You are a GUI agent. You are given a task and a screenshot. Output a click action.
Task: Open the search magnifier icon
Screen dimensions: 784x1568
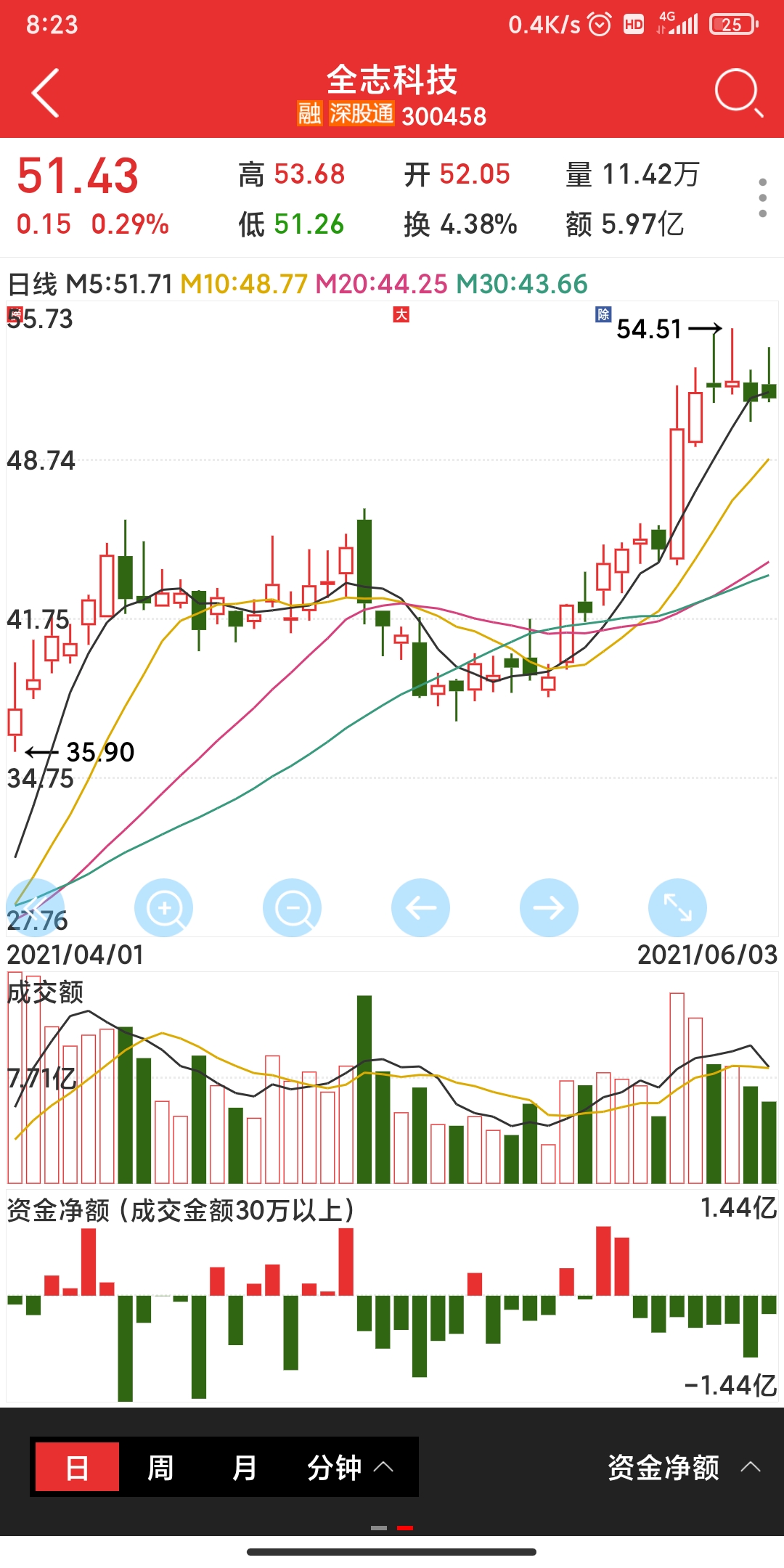coord(738,93)
